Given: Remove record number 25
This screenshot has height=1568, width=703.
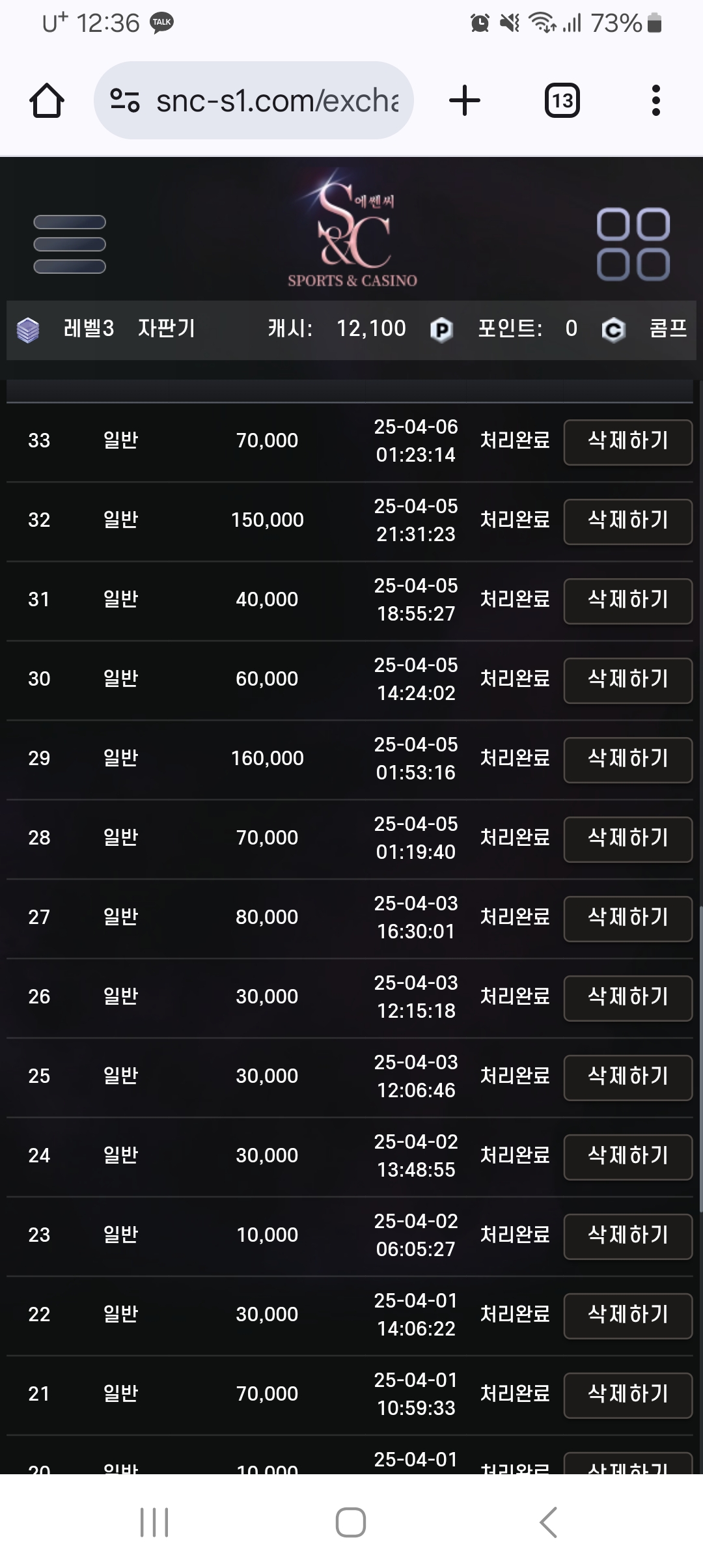Looking at the screenshot, I should [628, 1078].
